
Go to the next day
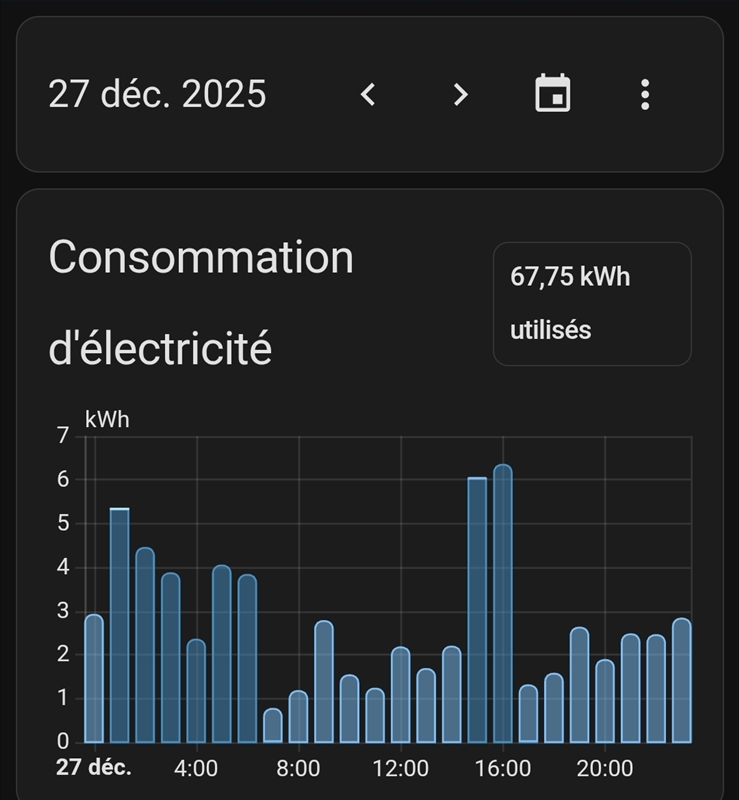coord(460,94)
